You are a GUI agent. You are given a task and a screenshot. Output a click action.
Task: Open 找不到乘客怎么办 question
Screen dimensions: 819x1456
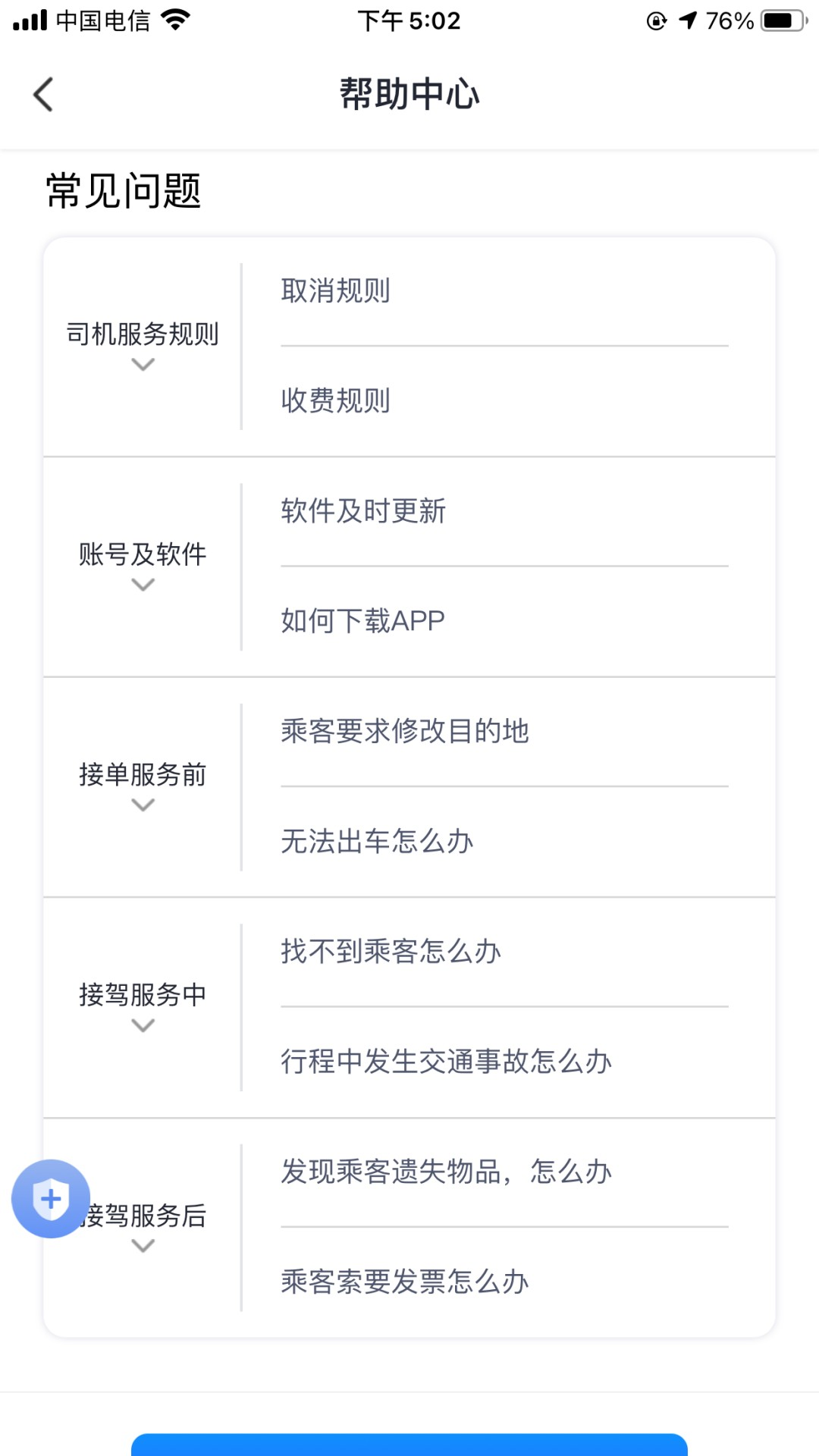pyautogui.click(x=389, y=951)
